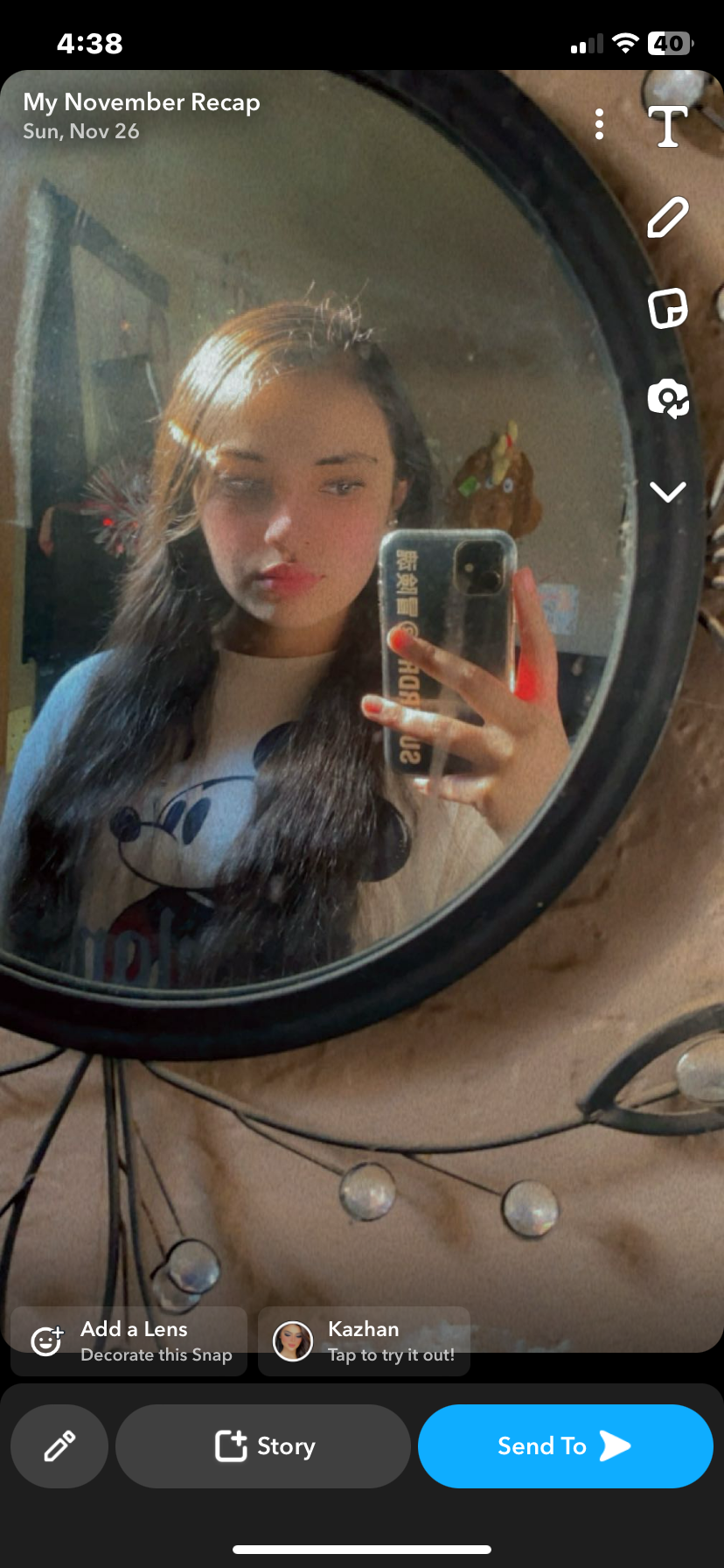The height and width of the screenshot is (1568, 724).
Task: Select the pencil drawing tool
Action: pos(668,217)
